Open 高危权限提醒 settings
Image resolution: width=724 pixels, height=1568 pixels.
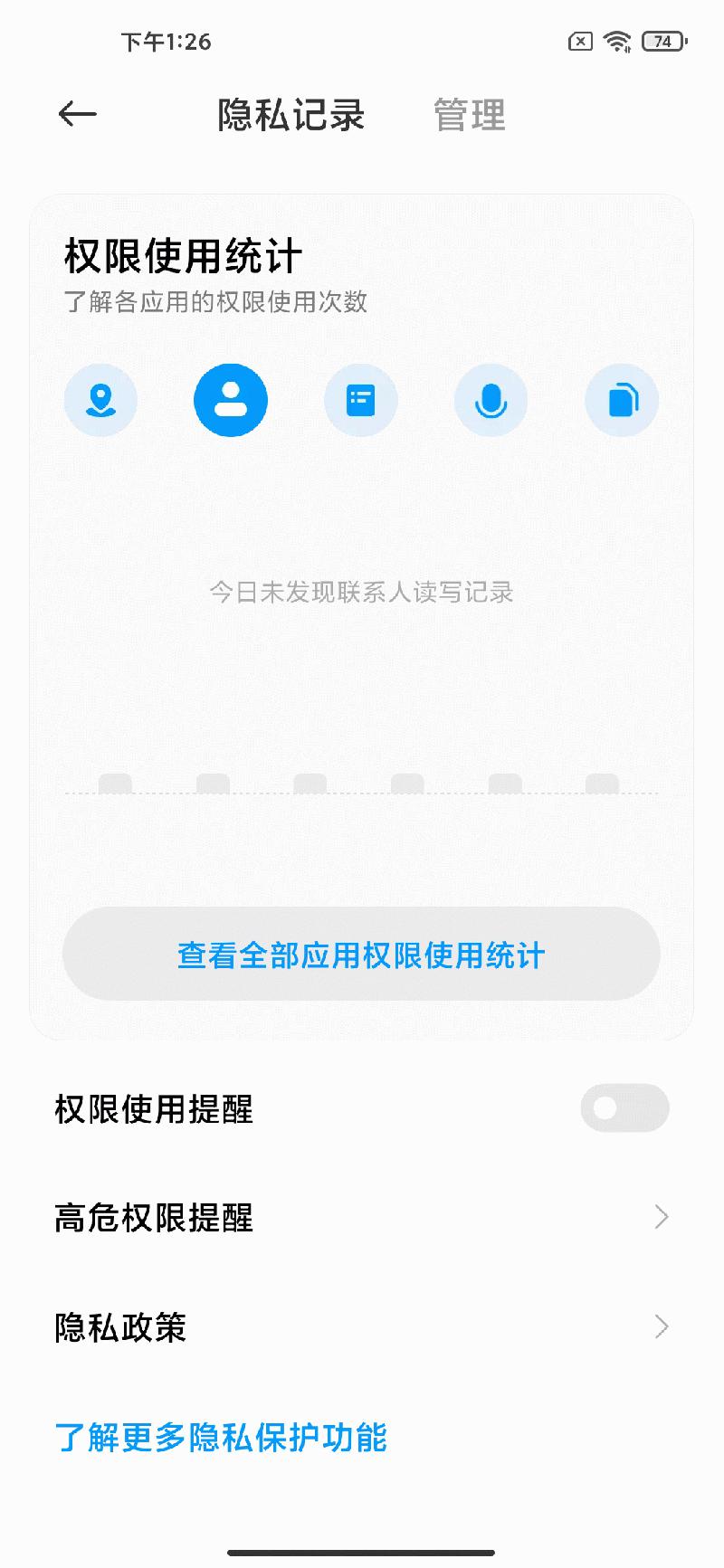coord(361,1218)
